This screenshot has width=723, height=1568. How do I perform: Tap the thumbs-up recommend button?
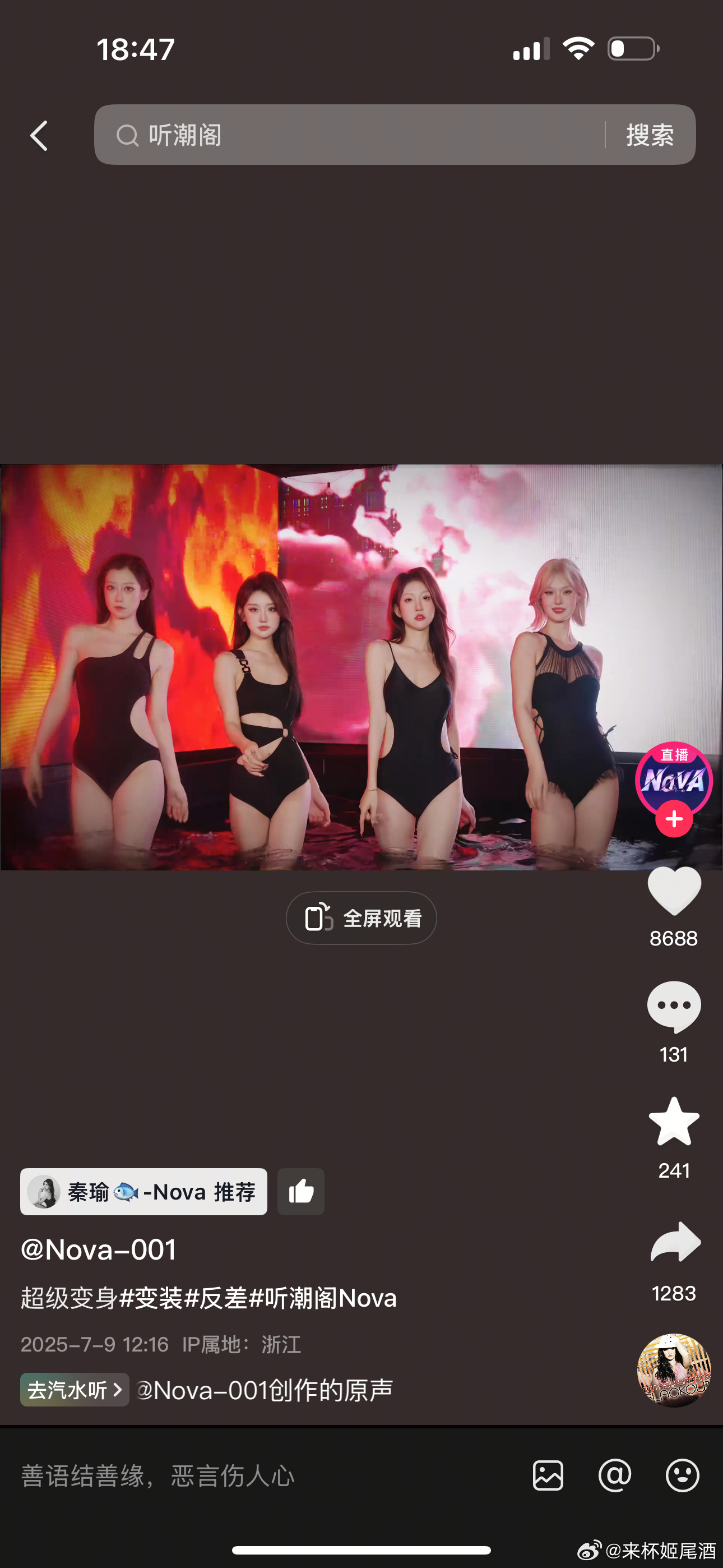302,1192
